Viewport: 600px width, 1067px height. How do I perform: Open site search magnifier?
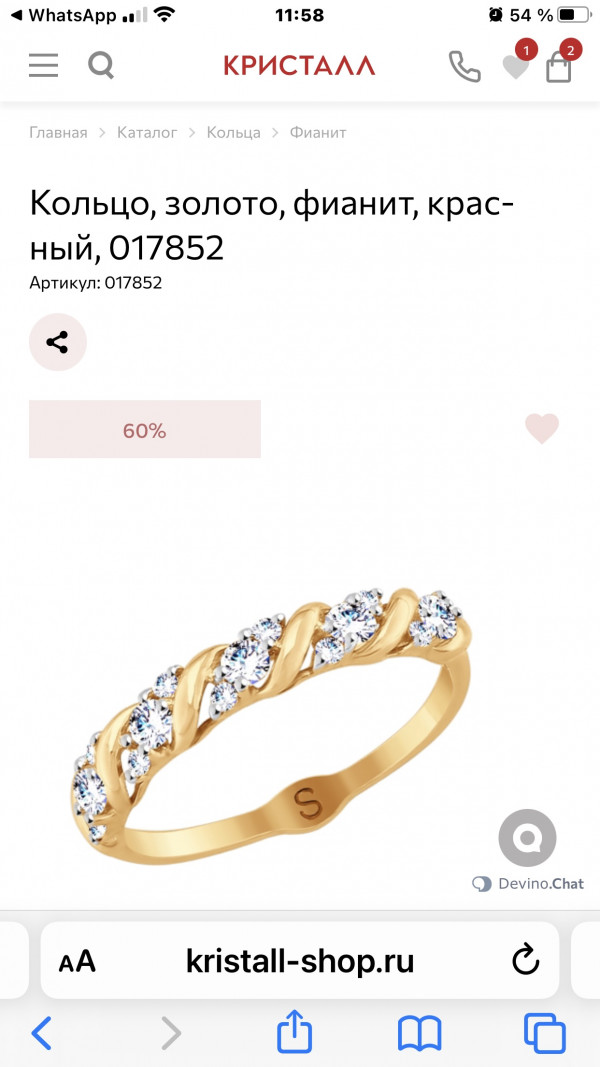point(101,66)
